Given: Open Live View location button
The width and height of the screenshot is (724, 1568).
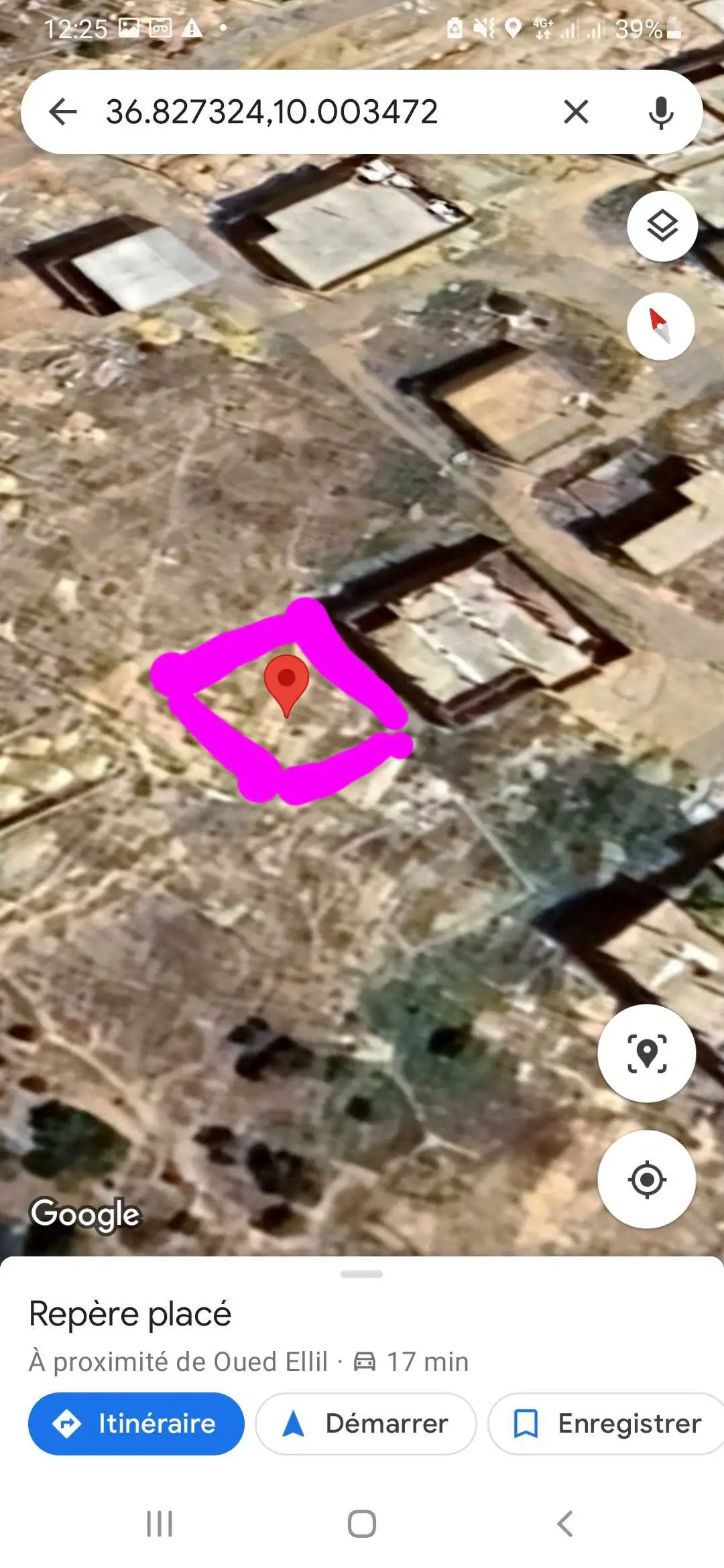Looking at the screenshot, I should click(x=646, y=1053).
